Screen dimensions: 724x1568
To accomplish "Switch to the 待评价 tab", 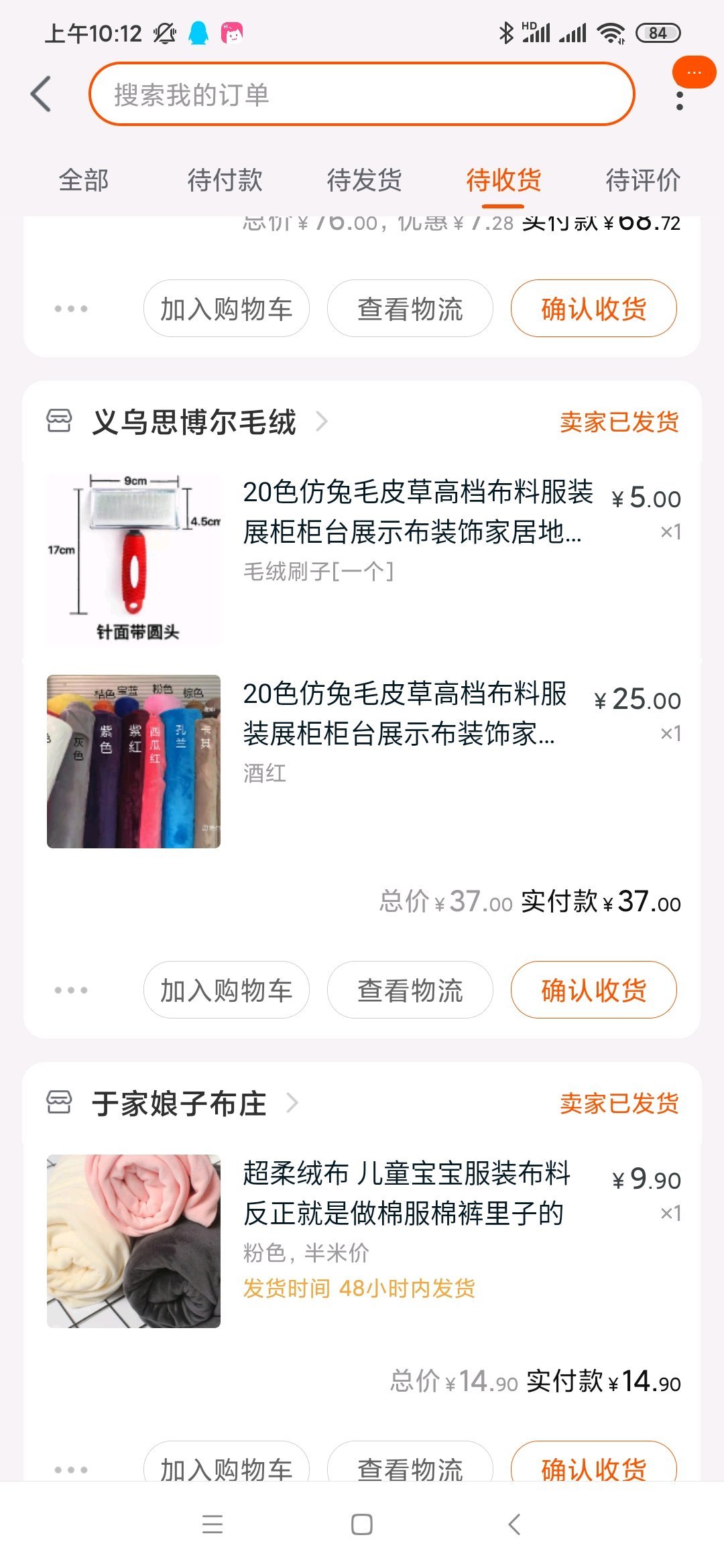I will click(642, 180).
